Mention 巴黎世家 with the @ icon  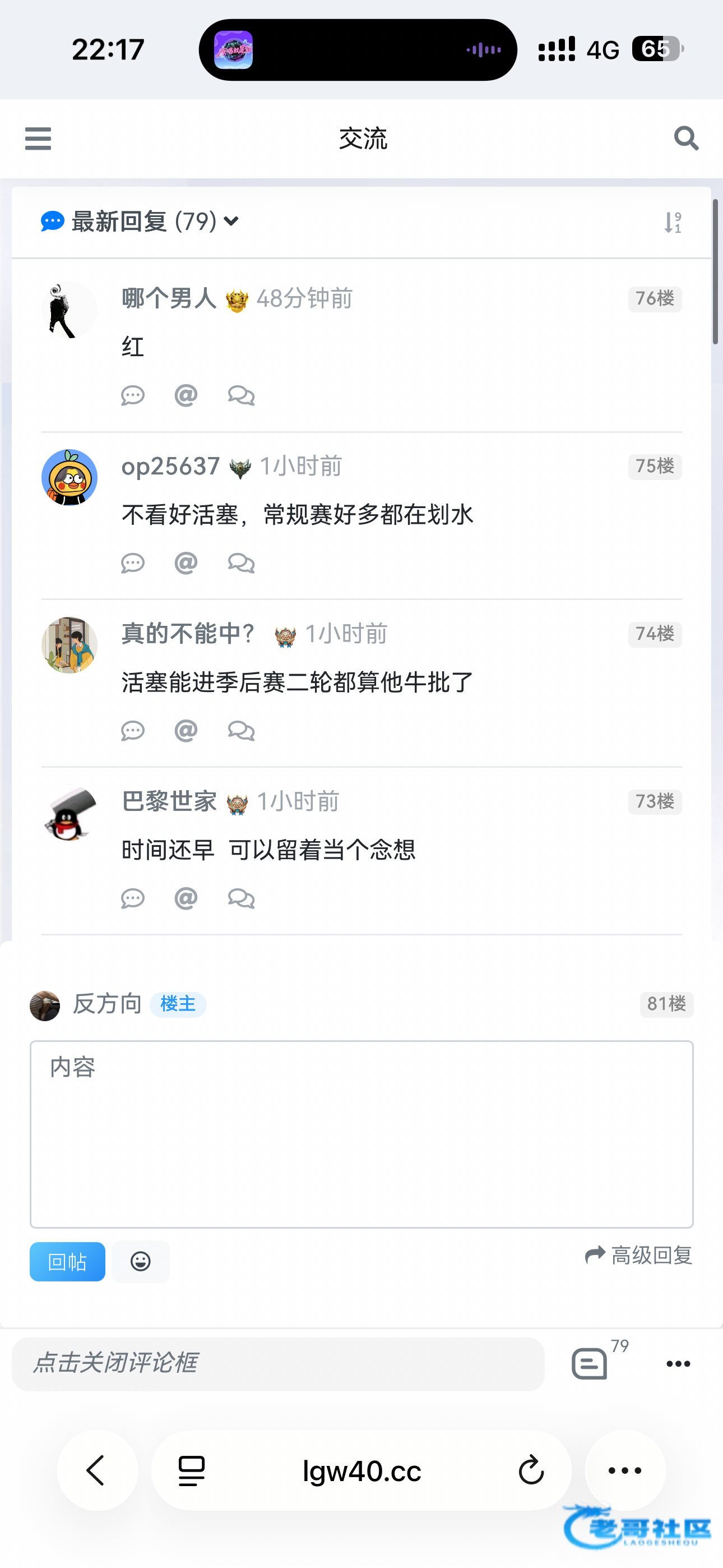point(186,898)
